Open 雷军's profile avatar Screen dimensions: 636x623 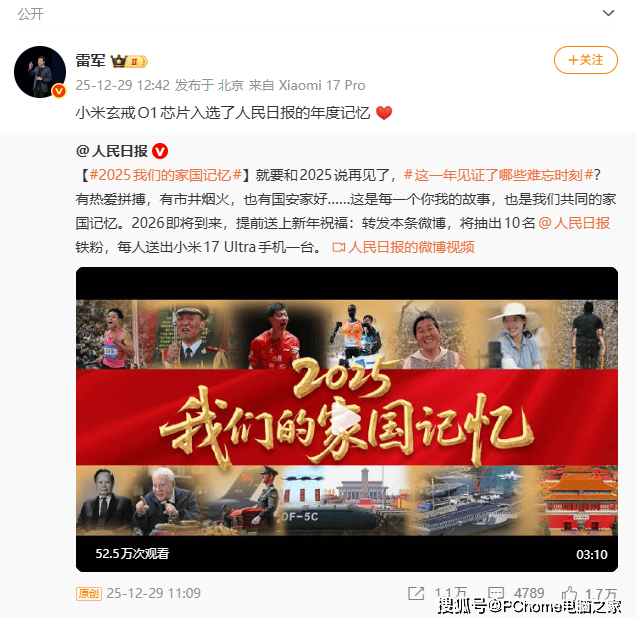[x=40, y=72]
